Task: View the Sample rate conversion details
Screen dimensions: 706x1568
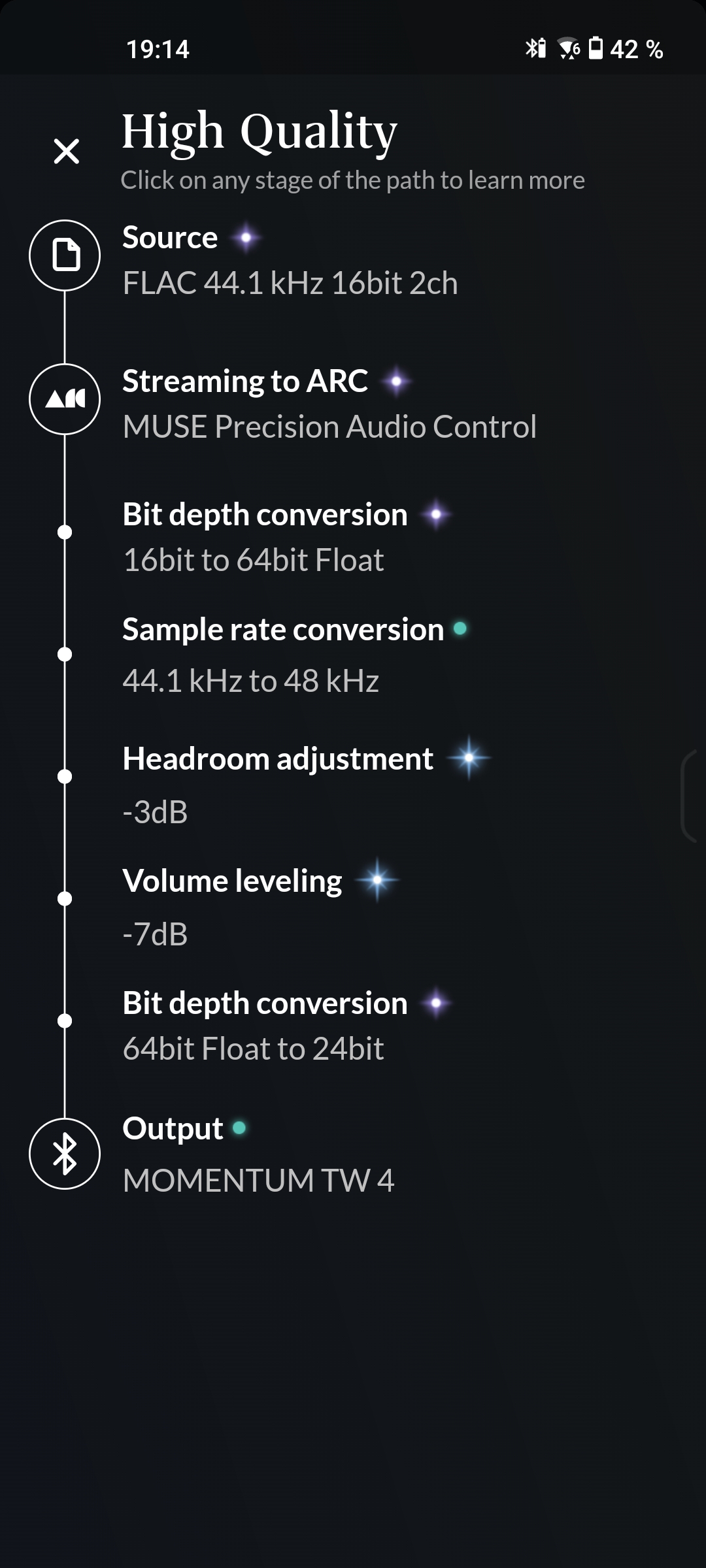Action: [353, 655]
